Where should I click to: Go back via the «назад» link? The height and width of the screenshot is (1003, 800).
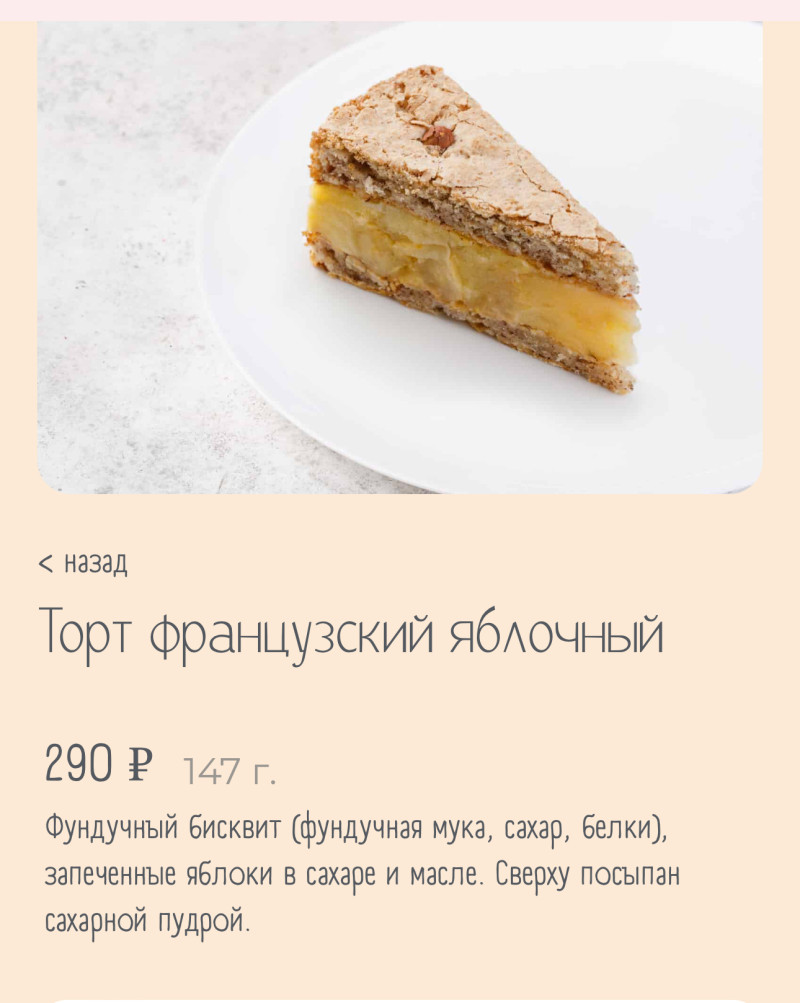point(84,563)
